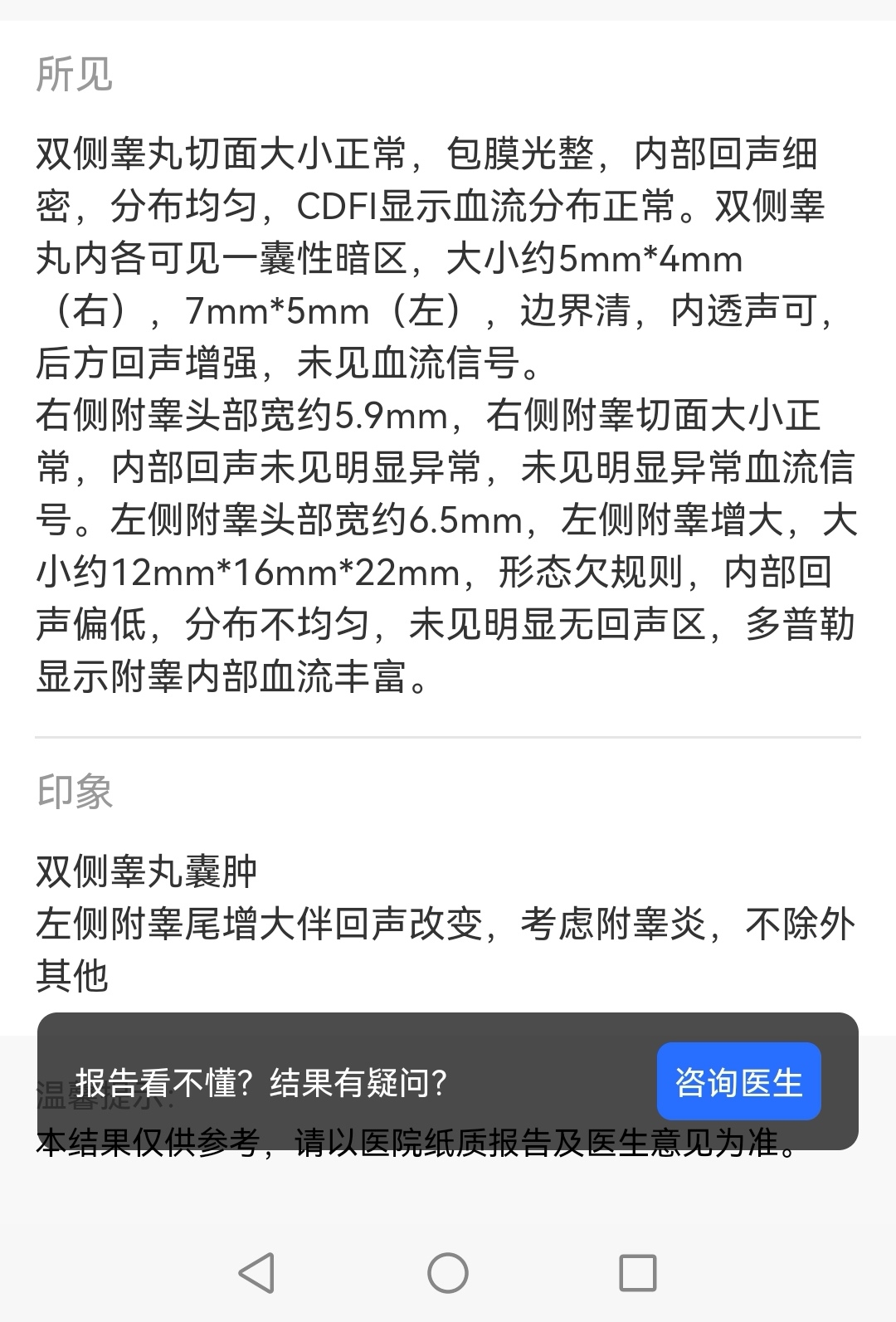Go back with the system back button
896x1322 pixels.
click(256, 1272)
